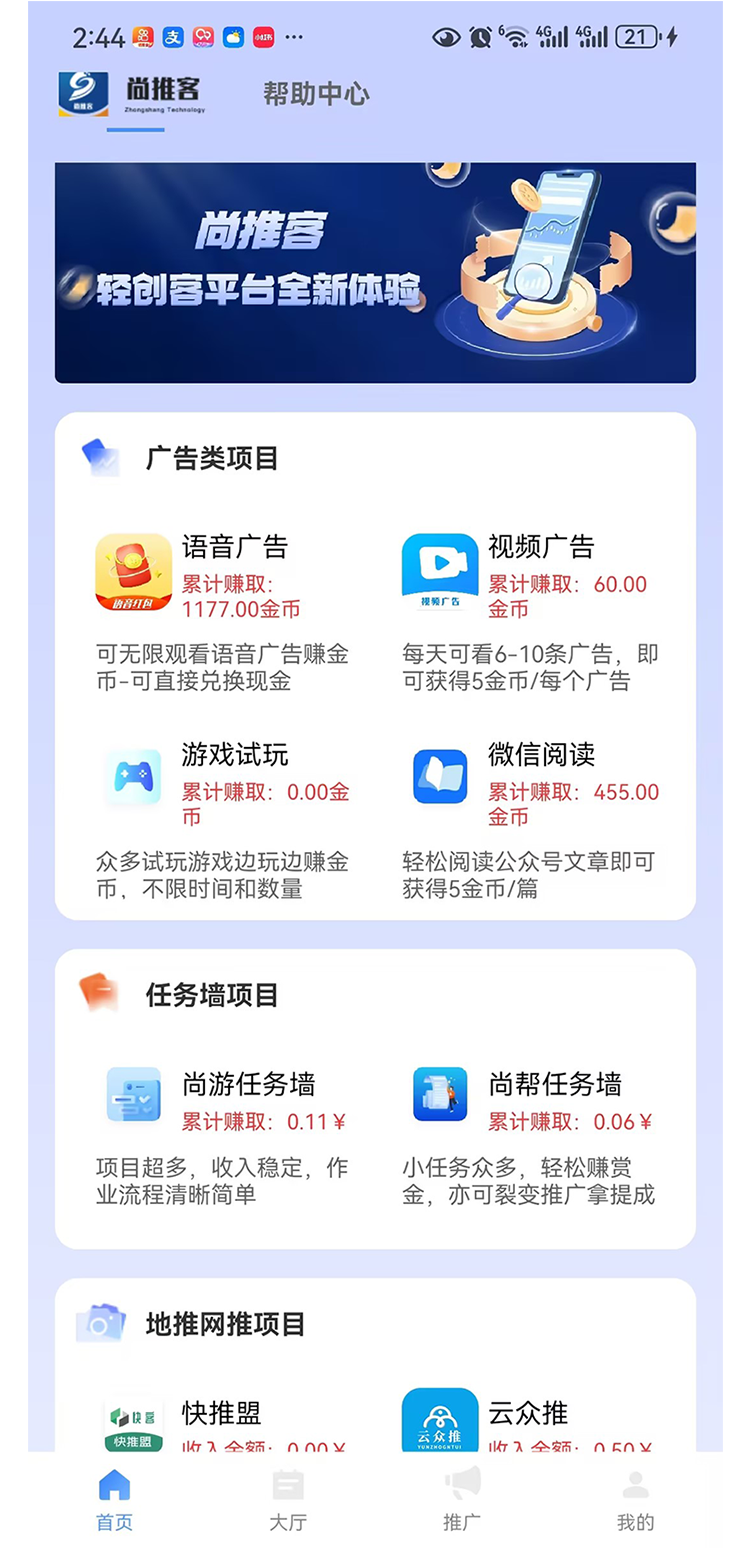Open the 语音广告 red envelope icon
The width and height of the screenshot is (750, 1550).
coord(133,573)
